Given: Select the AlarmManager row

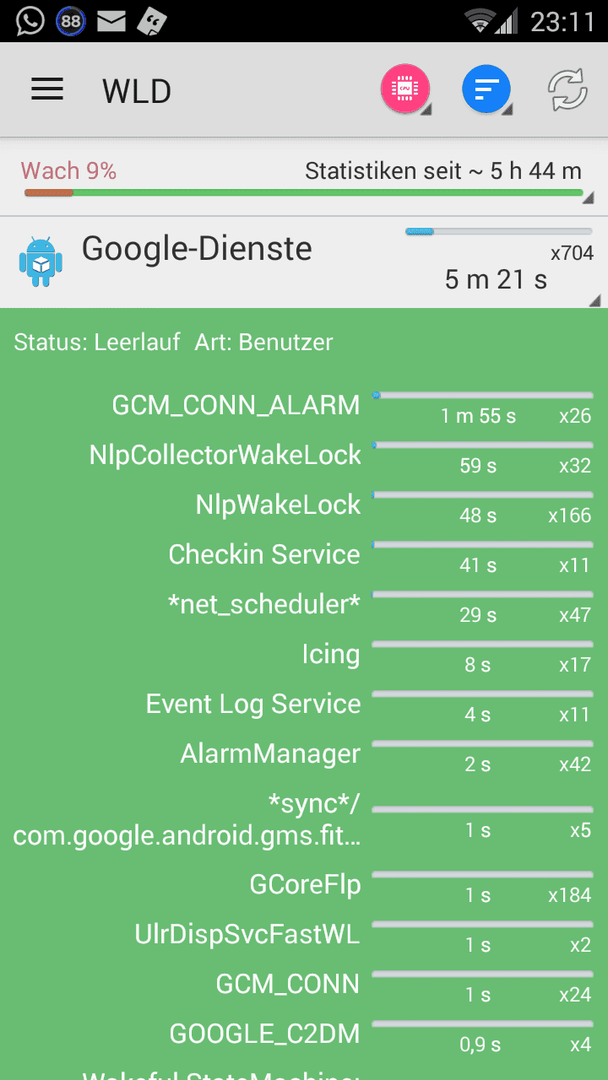Looking at the screenshot, I should [x=304, y=756].
